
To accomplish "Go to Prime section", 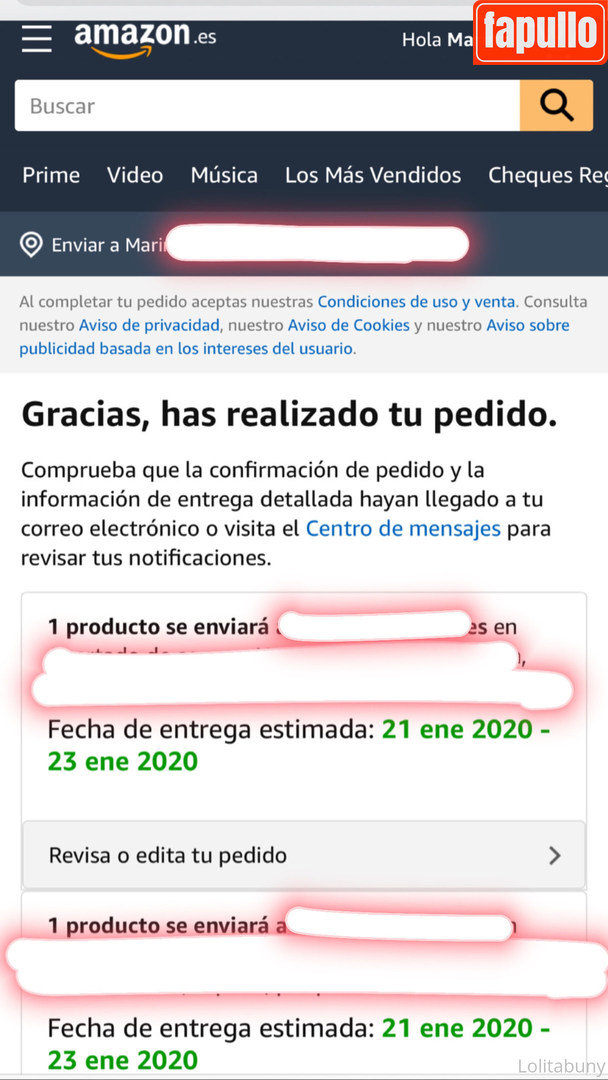I will click(51, 175).
